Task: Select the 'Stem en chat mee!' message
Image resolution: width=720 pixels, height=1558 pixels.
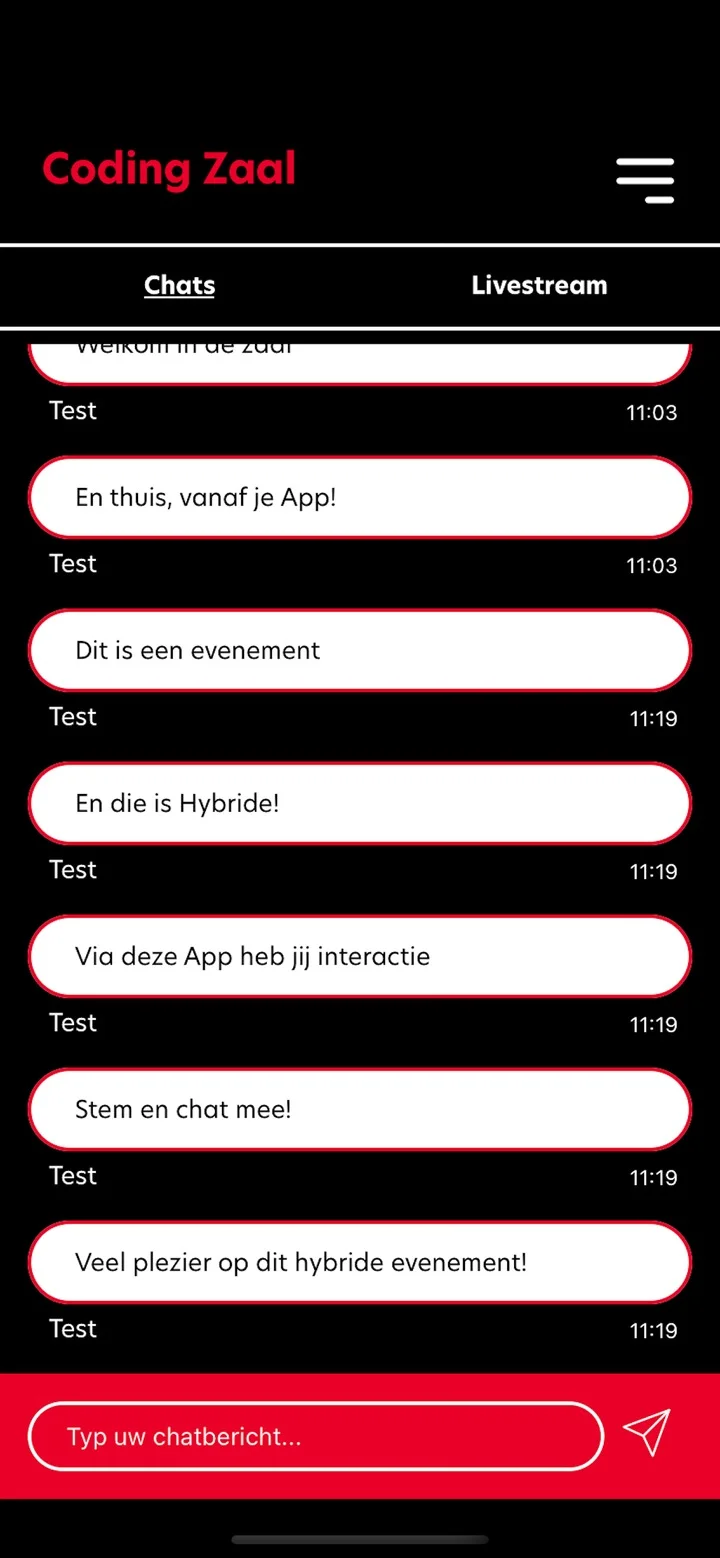Action: pyautogui.click(x=360, y=1109)
